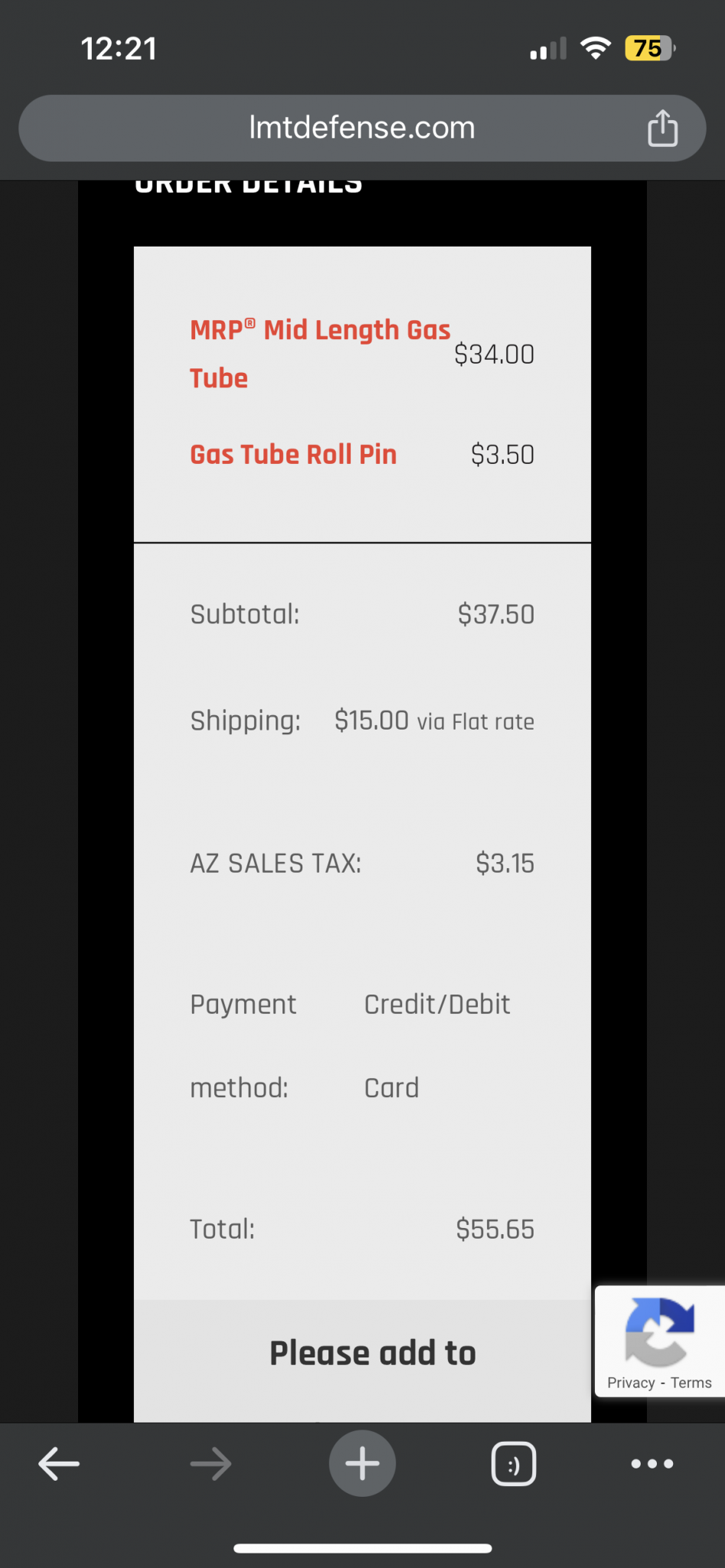Viewport: 725px width, 1568px height.
Task: Open reCAPTCHA Privacy link
Action: (631, 1383)
